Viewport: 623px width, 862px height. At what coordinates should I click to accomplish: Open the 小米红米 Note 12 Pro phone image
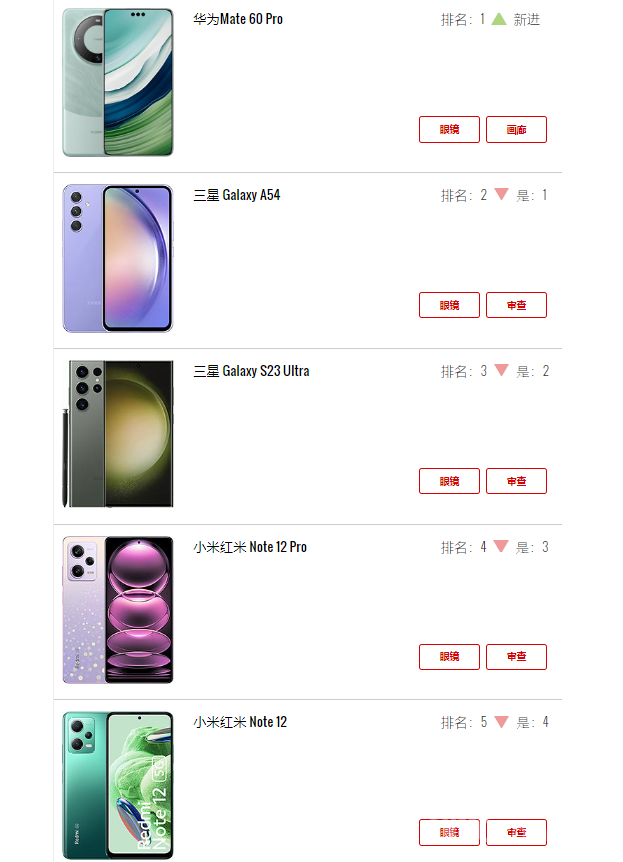[118, 610]
